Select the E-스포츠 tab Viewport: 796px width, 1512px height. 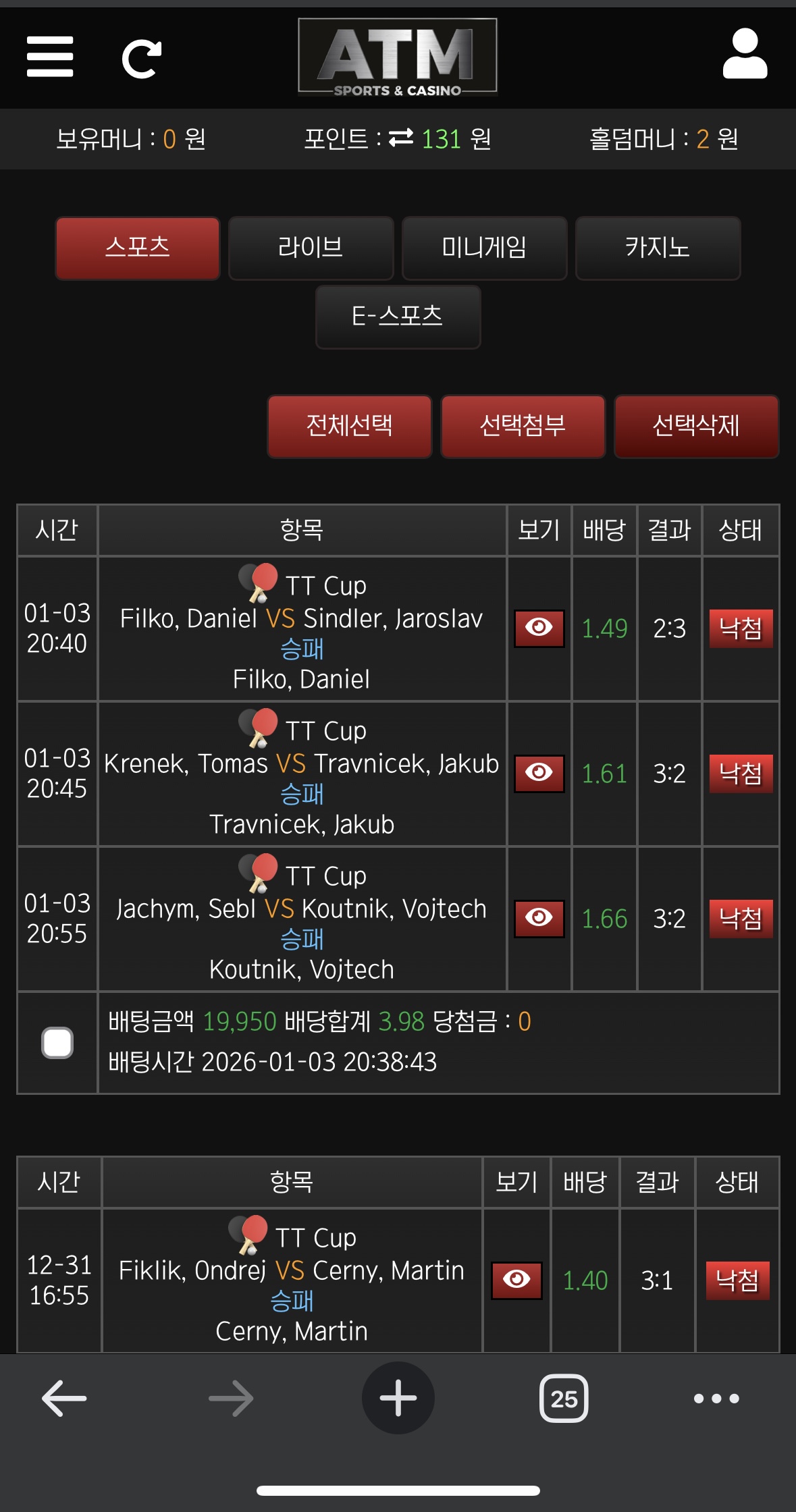pyautogui.click(x=398, y=317)
